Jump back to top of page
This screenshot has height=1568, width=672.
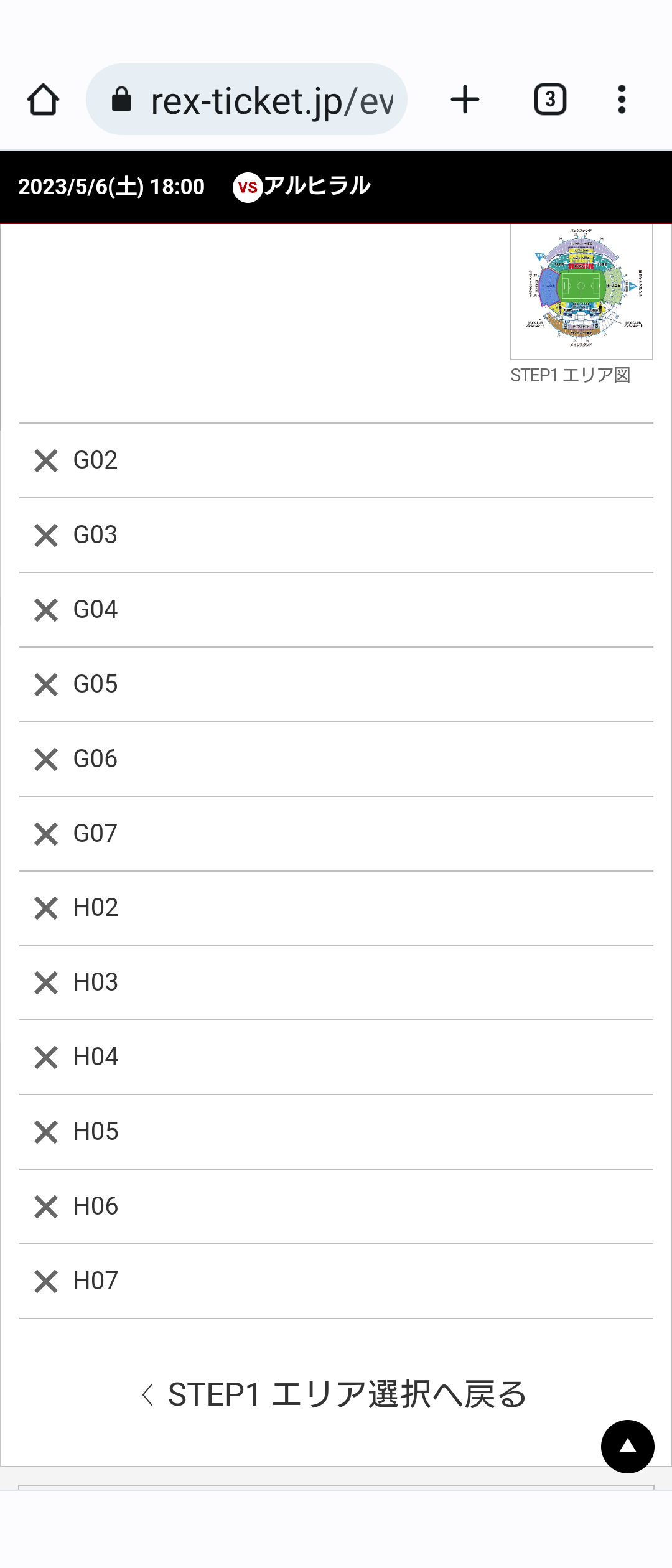point(627,1447)
